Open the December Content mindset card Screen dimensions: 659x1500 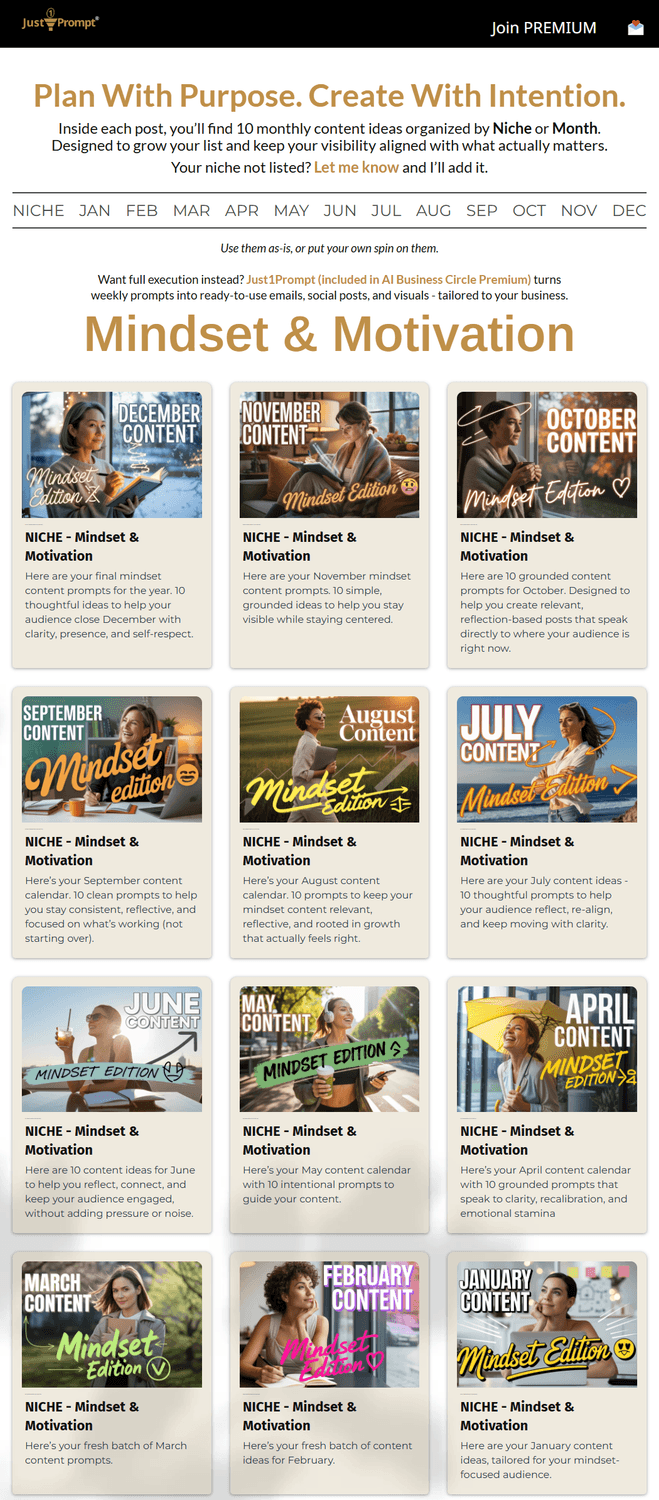(112, 455)
